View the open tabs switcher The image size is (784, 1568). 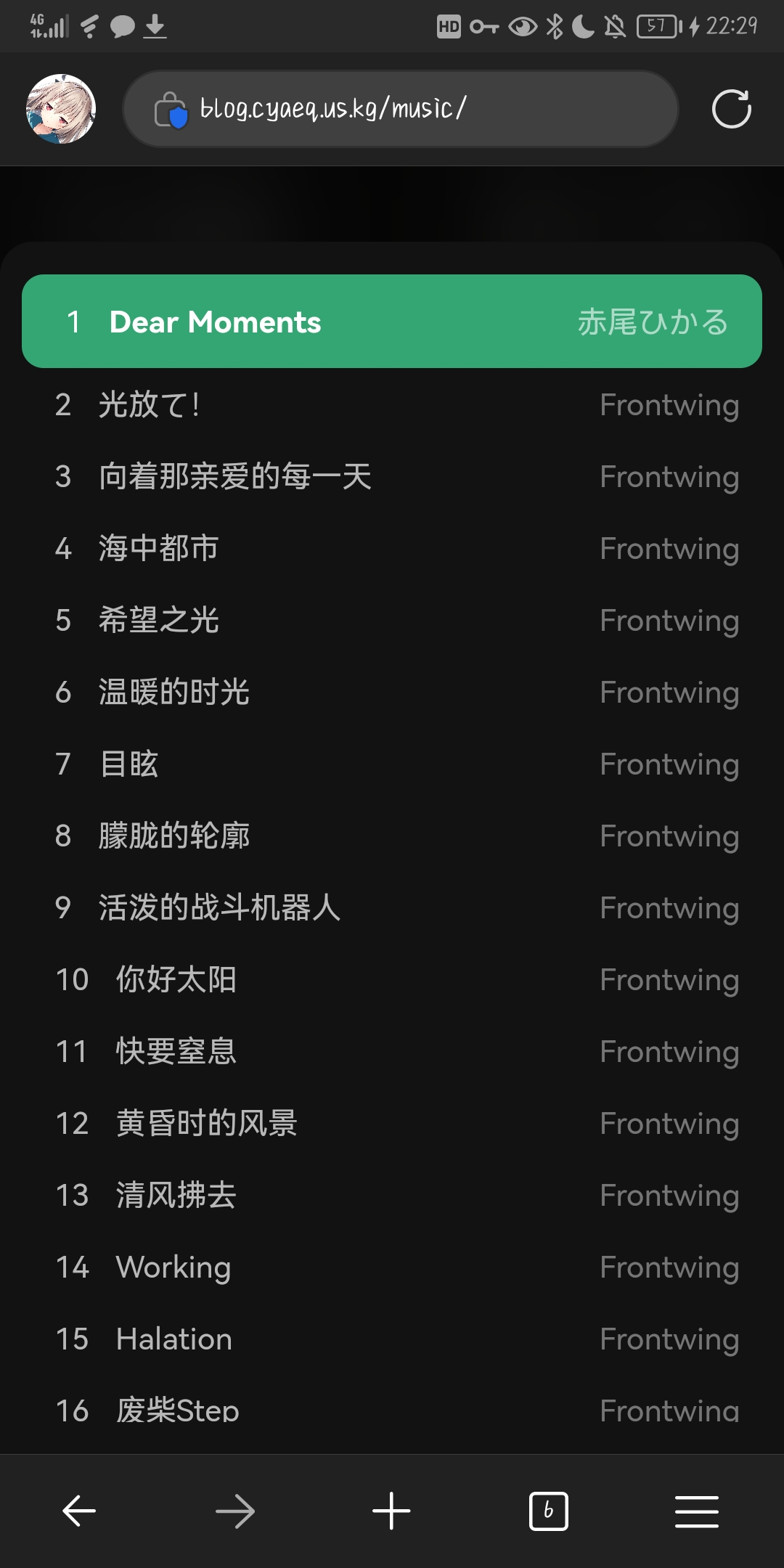coord(548,1511)
